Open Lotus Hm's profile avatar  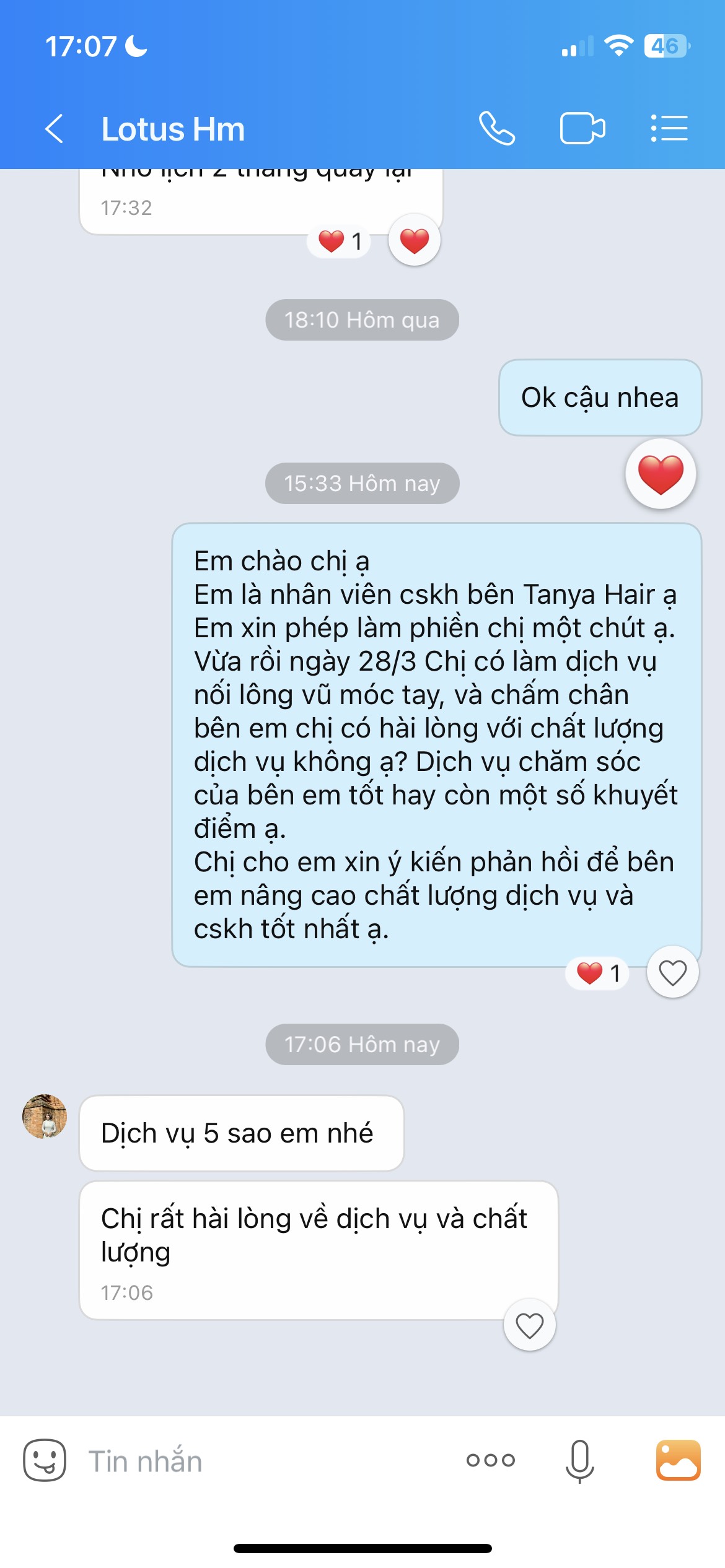pos(45,1116)
